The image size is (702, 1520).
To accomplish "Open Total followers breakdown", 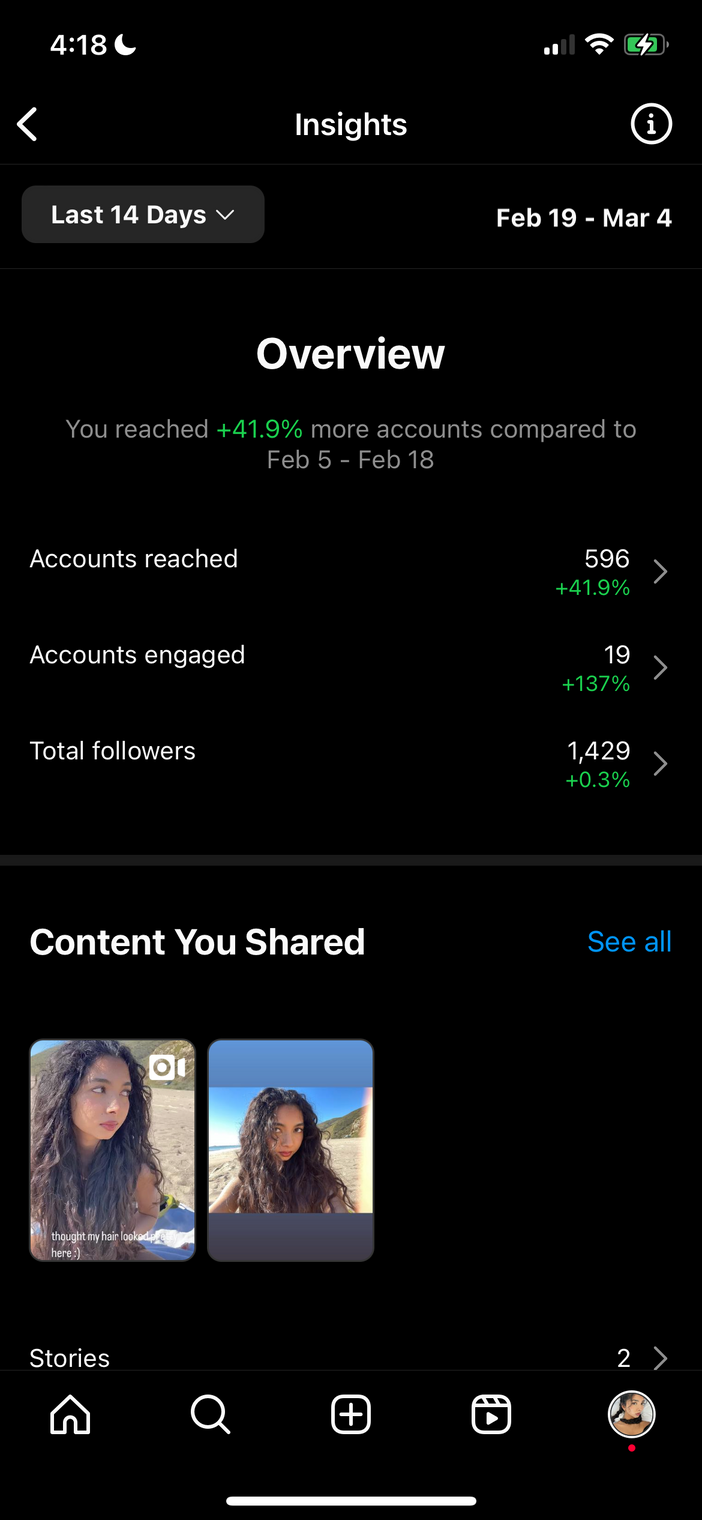I will pyautogui.click(x=350, y=764).
